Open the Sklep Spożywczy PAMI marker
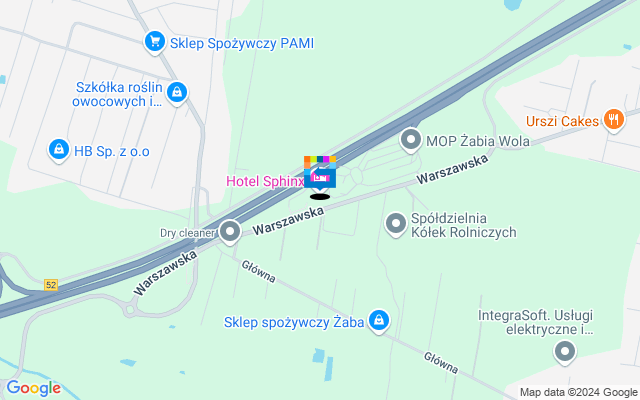The width and height of the screenshot is (640, 400). pos(154,41)
